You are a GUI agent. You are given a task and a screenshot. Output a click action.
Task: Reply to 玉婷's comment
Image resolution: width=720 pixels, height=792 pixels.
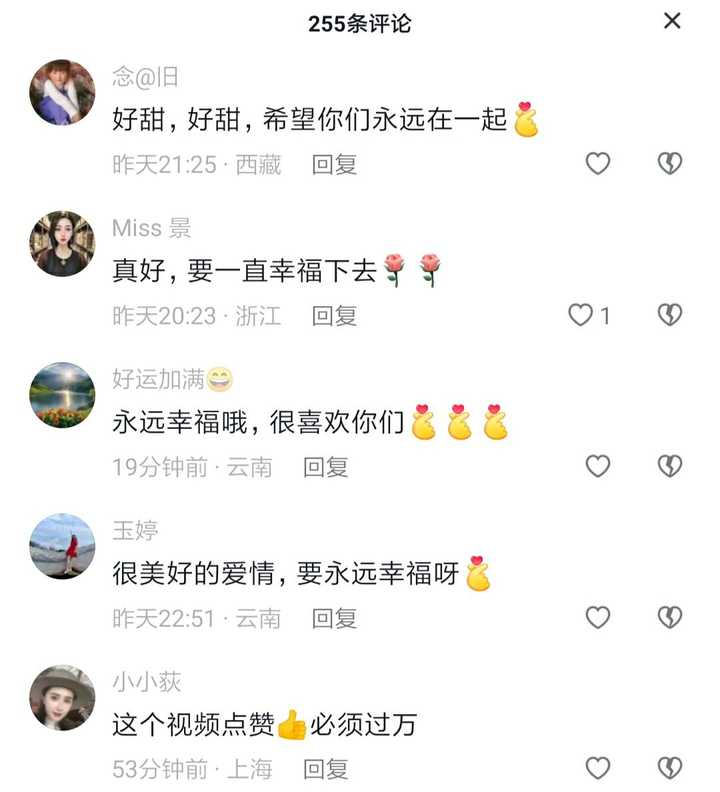(x=334, y=618)
